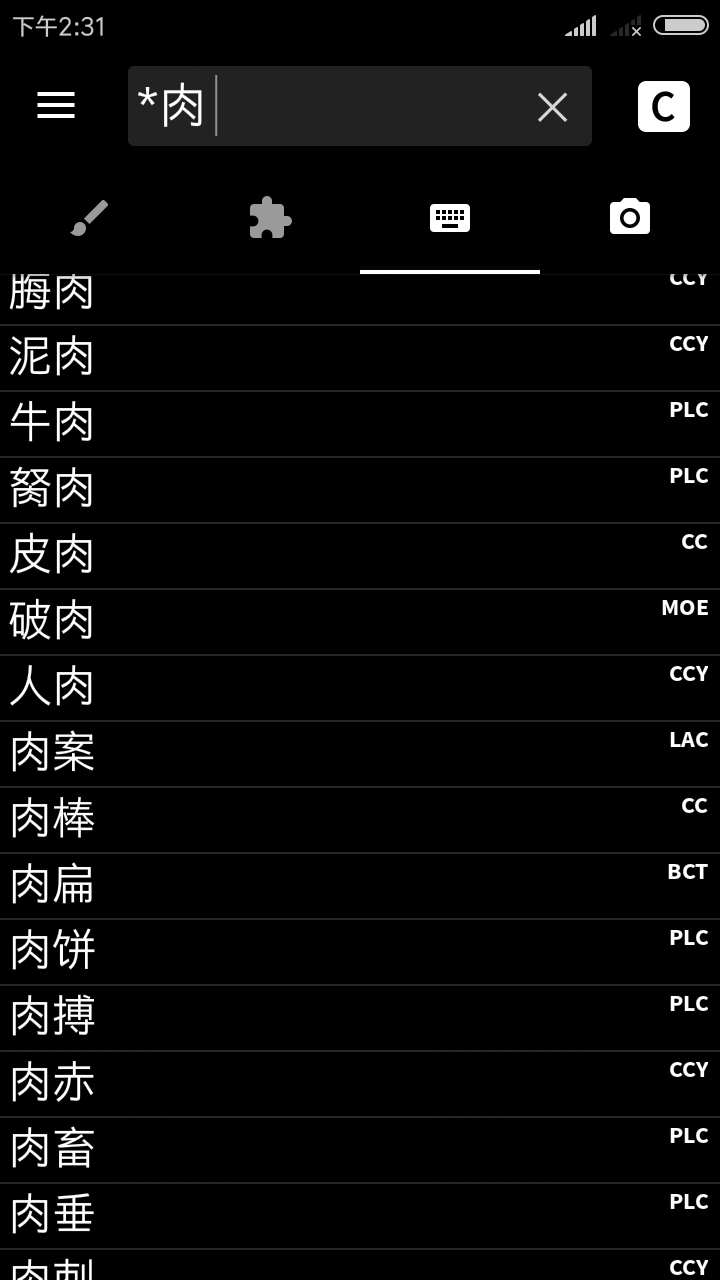
Task: Switch to the camera tab
Action: (x=630, y=217)
